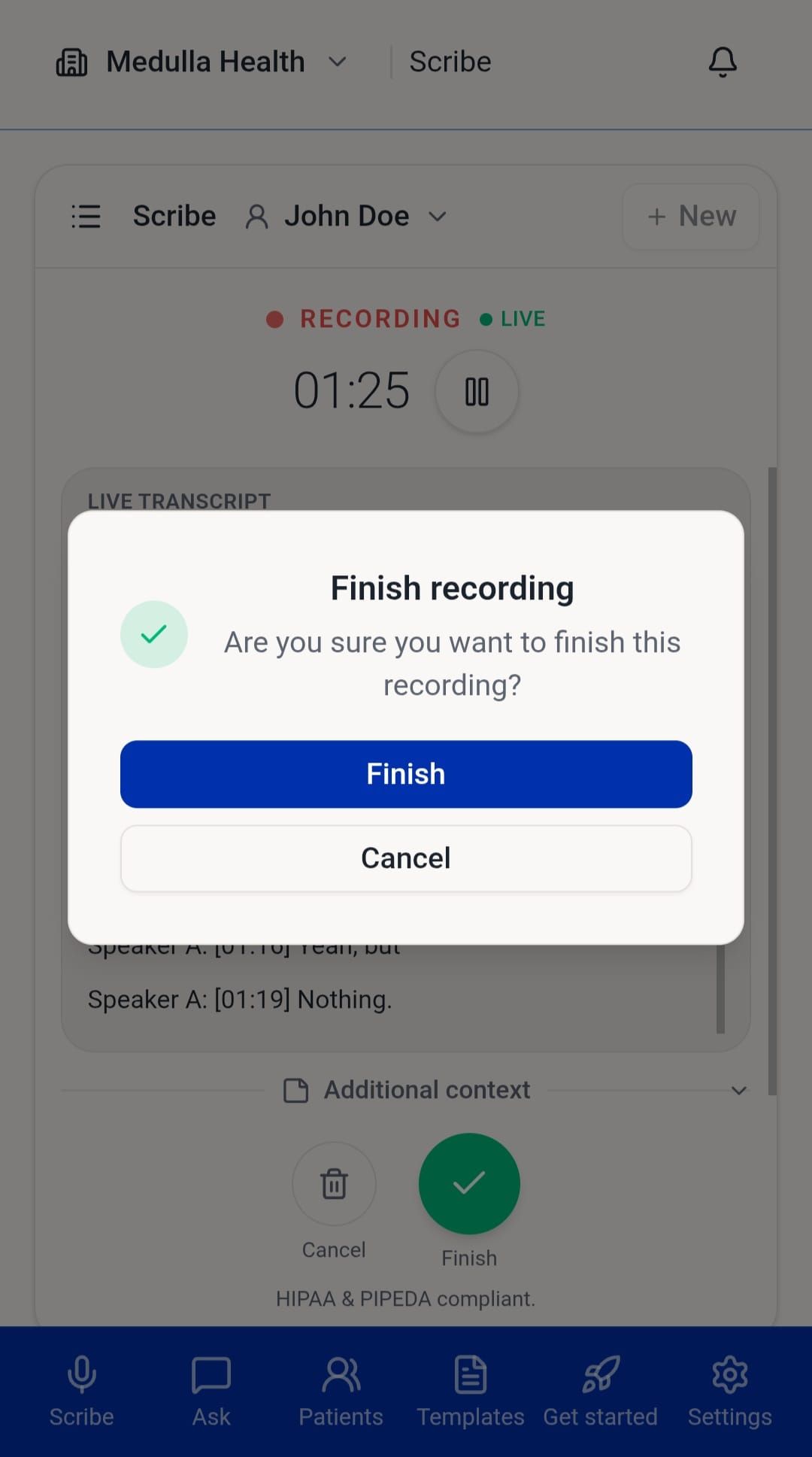Screen dimensions: 812x1457
Task: Open the John Doe patient selector
Action: (346, 217)
